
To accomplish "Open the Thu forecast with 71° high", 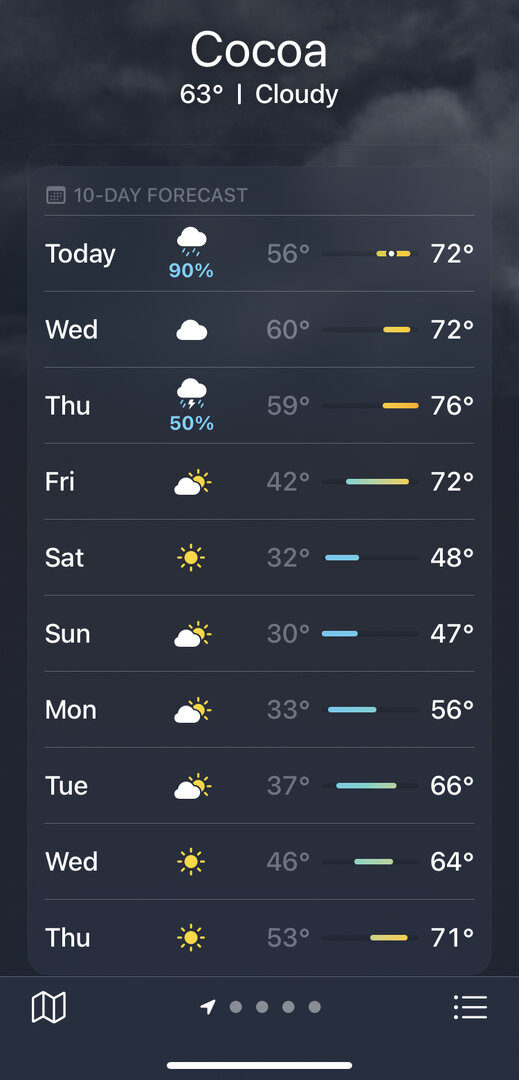I will 260,937.
